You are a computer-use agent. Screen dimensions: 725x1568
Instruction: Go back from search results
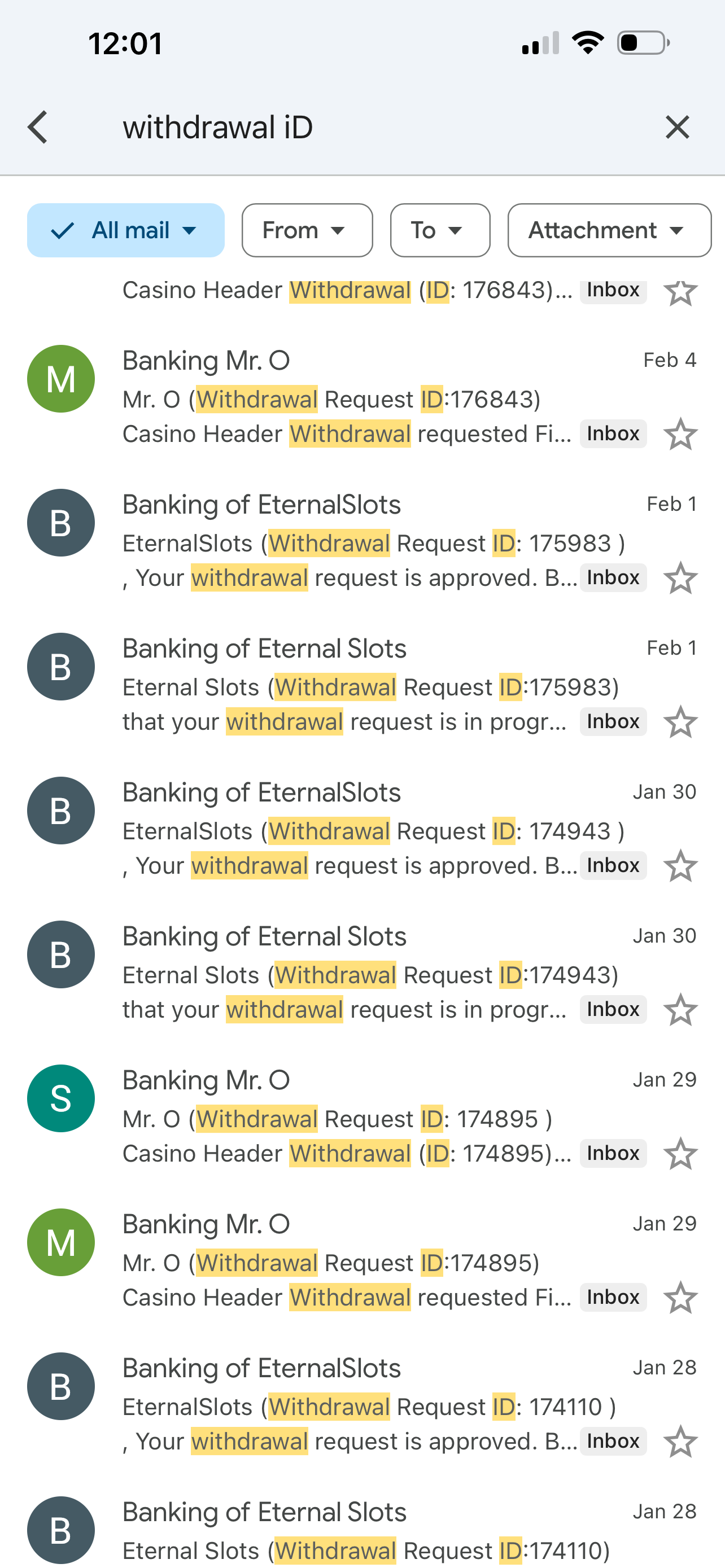[x=38, y=127]
